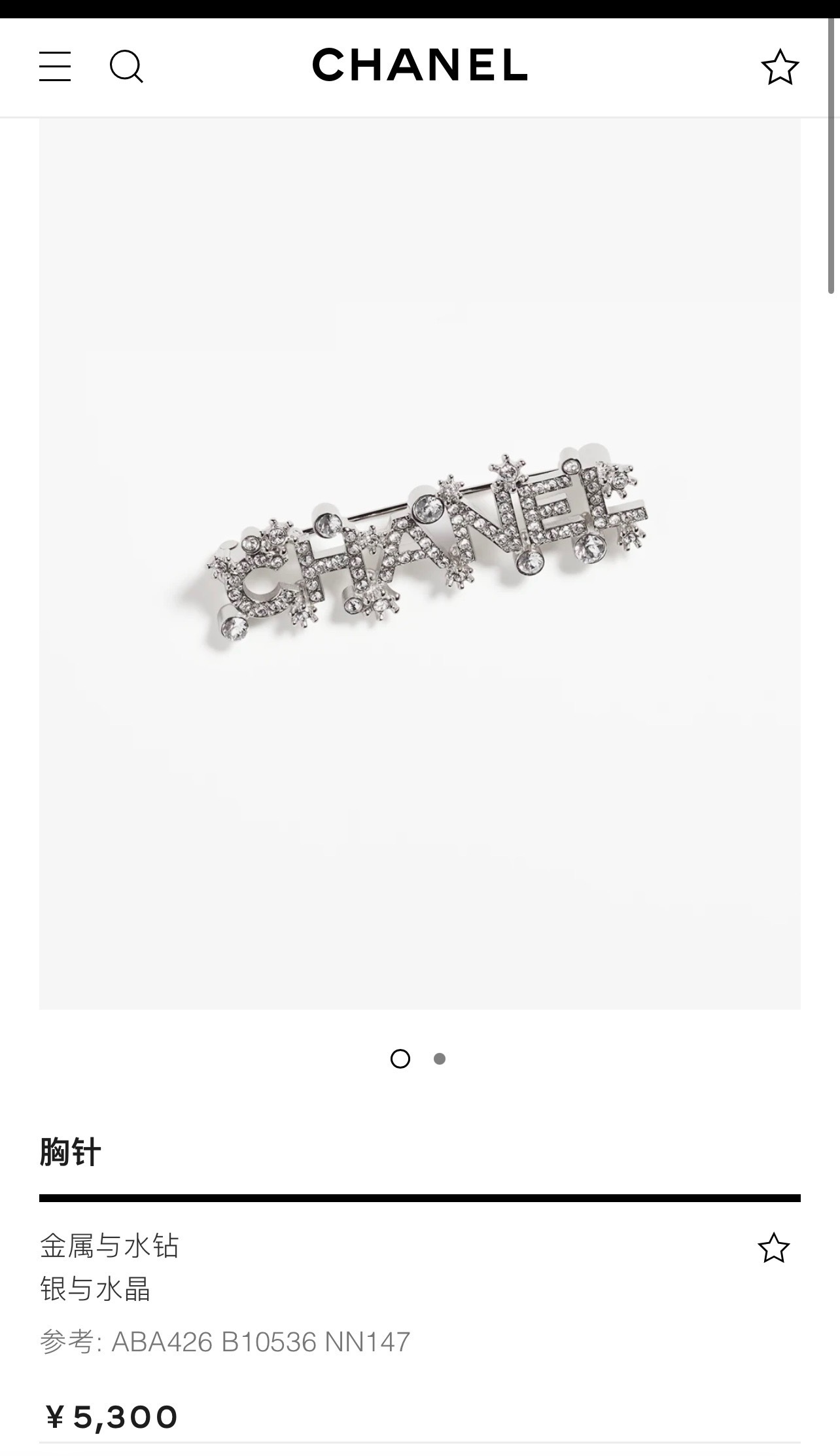The height and width of the screenshot is (1456, 840).
Task: Add the brooch to wishlist favorites
Action: [773, 1247]
